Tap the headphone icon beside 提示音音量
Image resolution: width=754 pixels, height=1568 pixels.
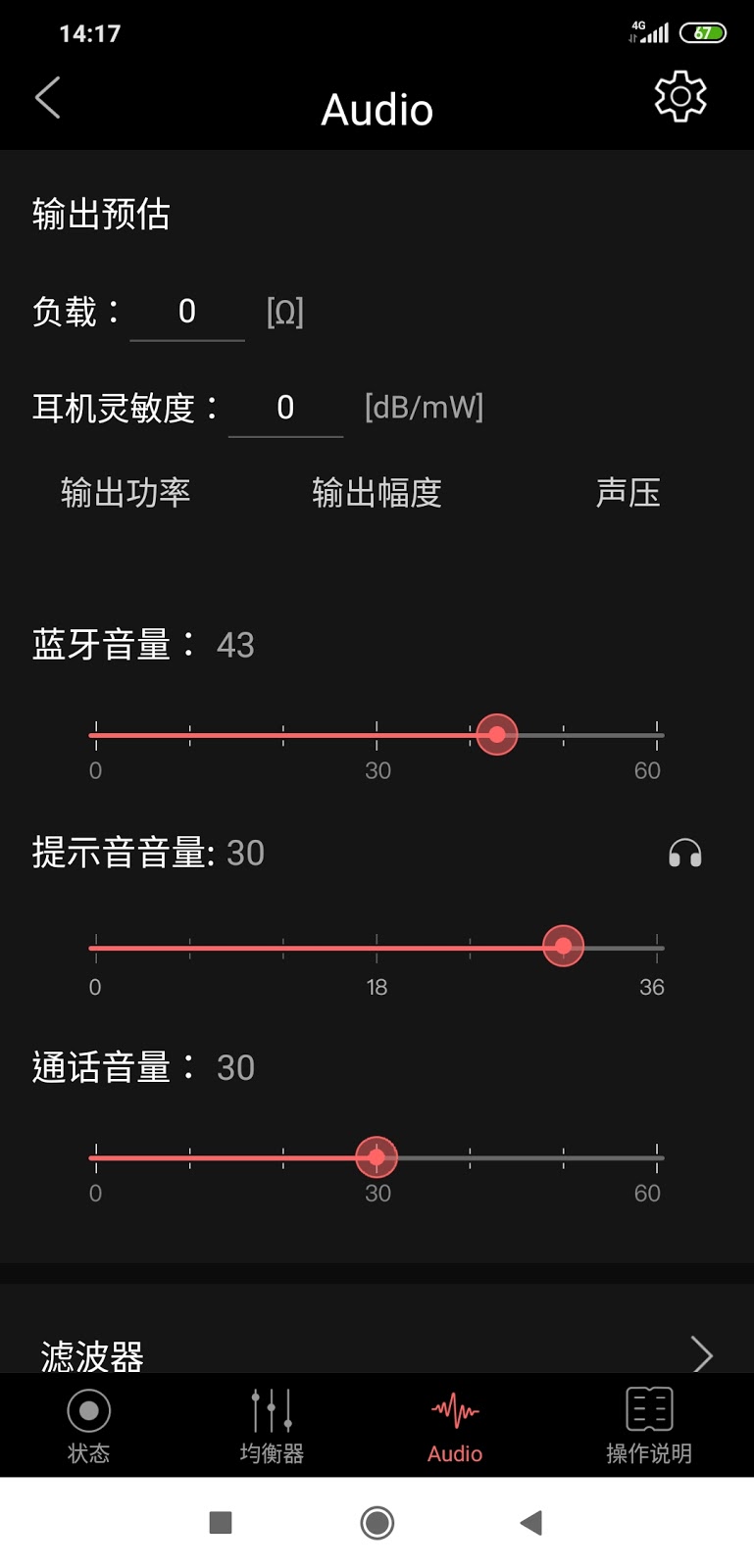[x=684, y=854]
